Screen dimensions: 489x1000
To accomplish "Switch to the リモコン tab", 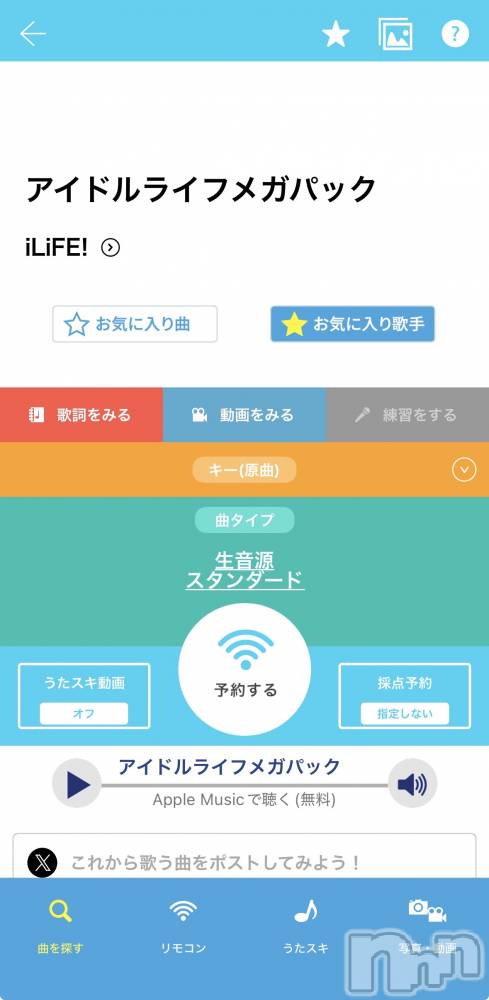I will pos(183,927).
